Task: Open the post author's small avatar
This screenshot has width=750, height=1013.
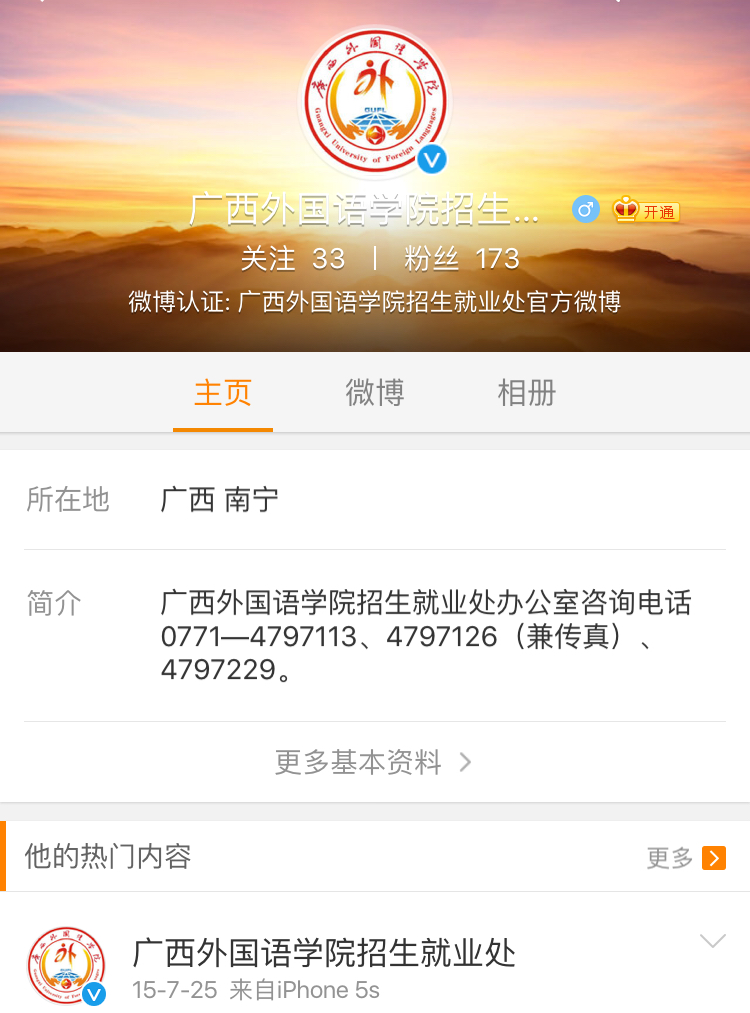Action: [67, 966]
